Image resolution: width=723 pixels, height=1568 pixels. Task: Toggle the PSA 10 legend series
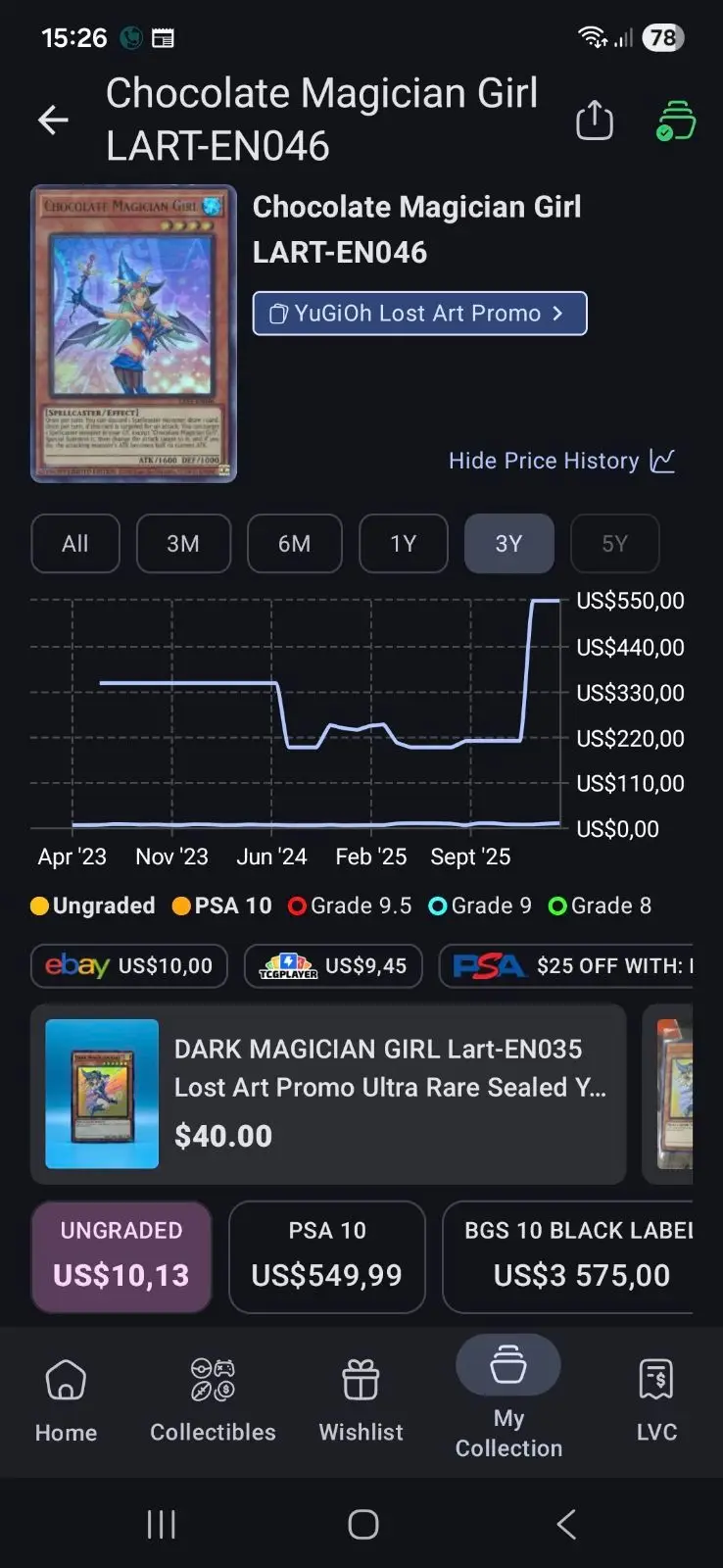(x=221, y=906)
